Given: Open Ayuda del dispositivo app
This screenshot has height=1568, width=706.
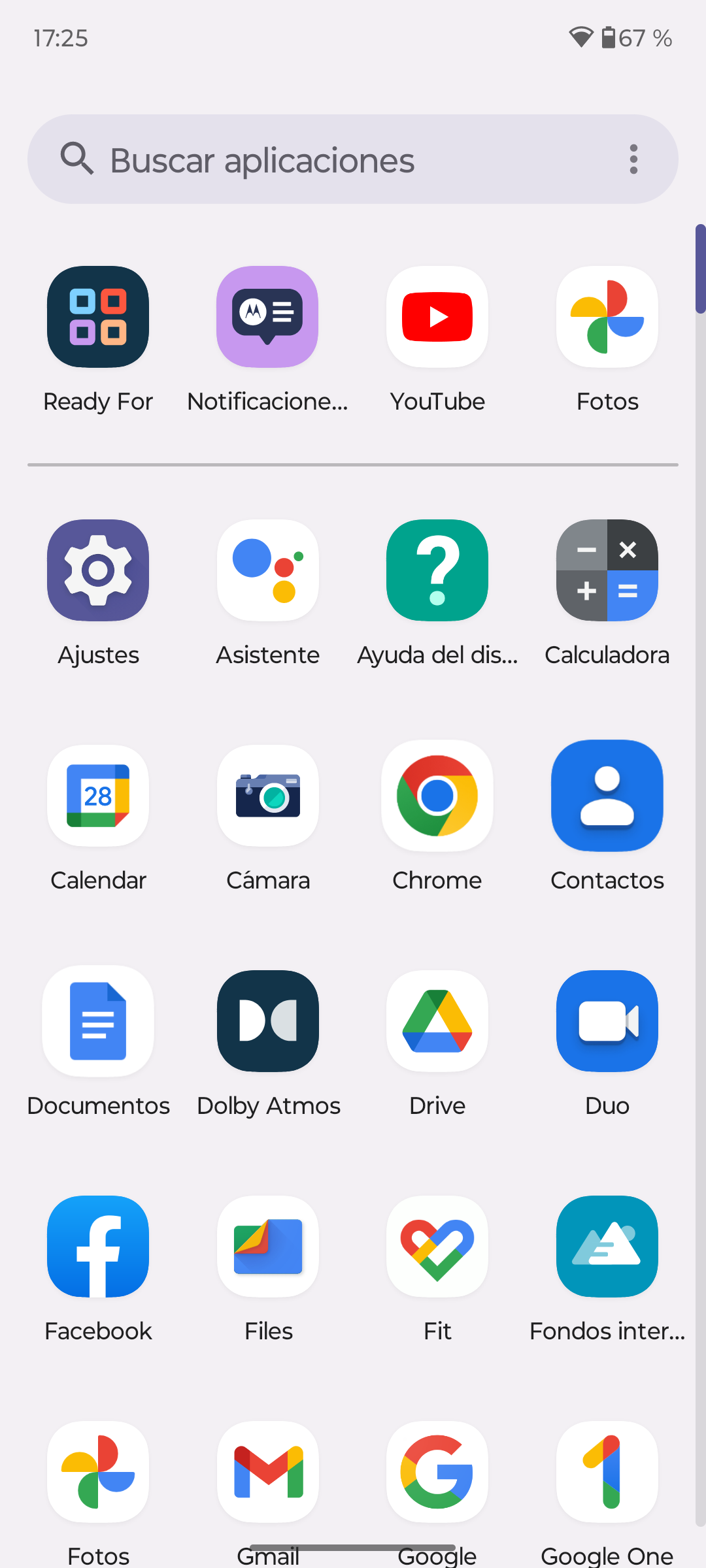Looking at the screenshot, I should pyautogui.click(x=437, y=571).
